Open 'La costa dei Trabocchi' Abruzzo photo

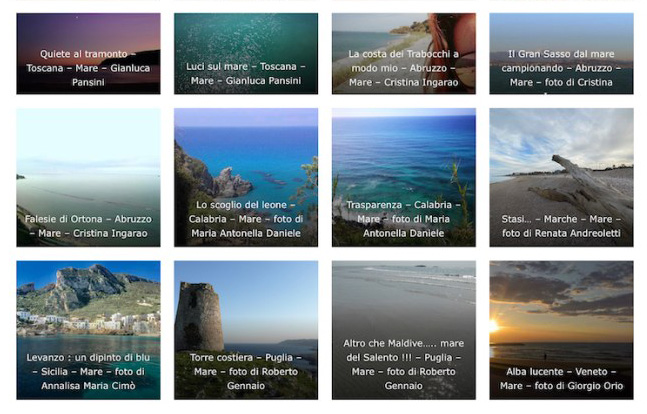tap(403, 53)
